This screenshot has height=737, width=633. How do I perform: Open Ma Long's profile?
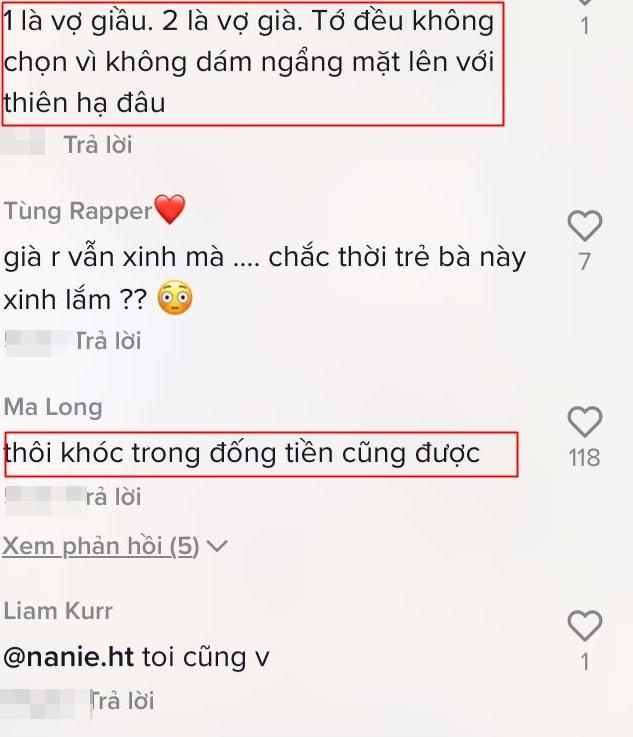click(x=53, y=407)
